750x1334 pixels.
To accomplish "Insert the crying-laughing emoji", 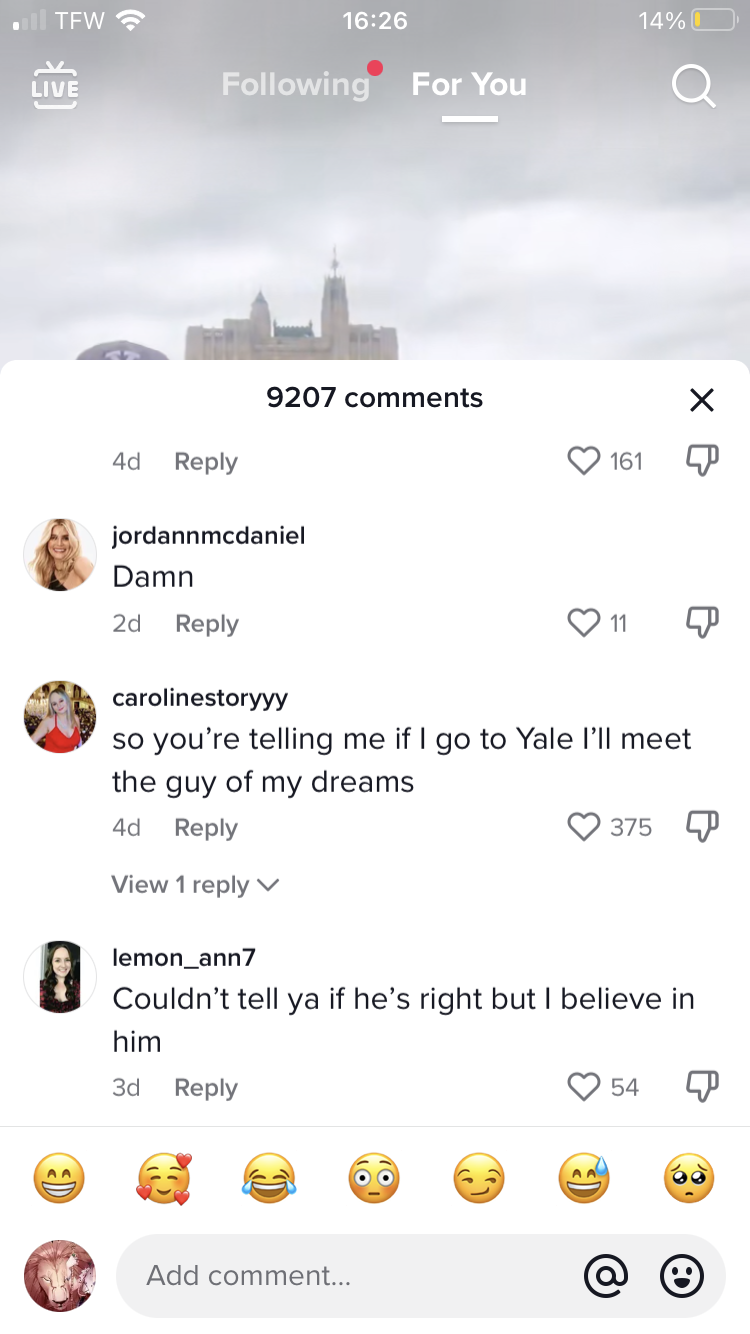I will (x=269, y=1178).
